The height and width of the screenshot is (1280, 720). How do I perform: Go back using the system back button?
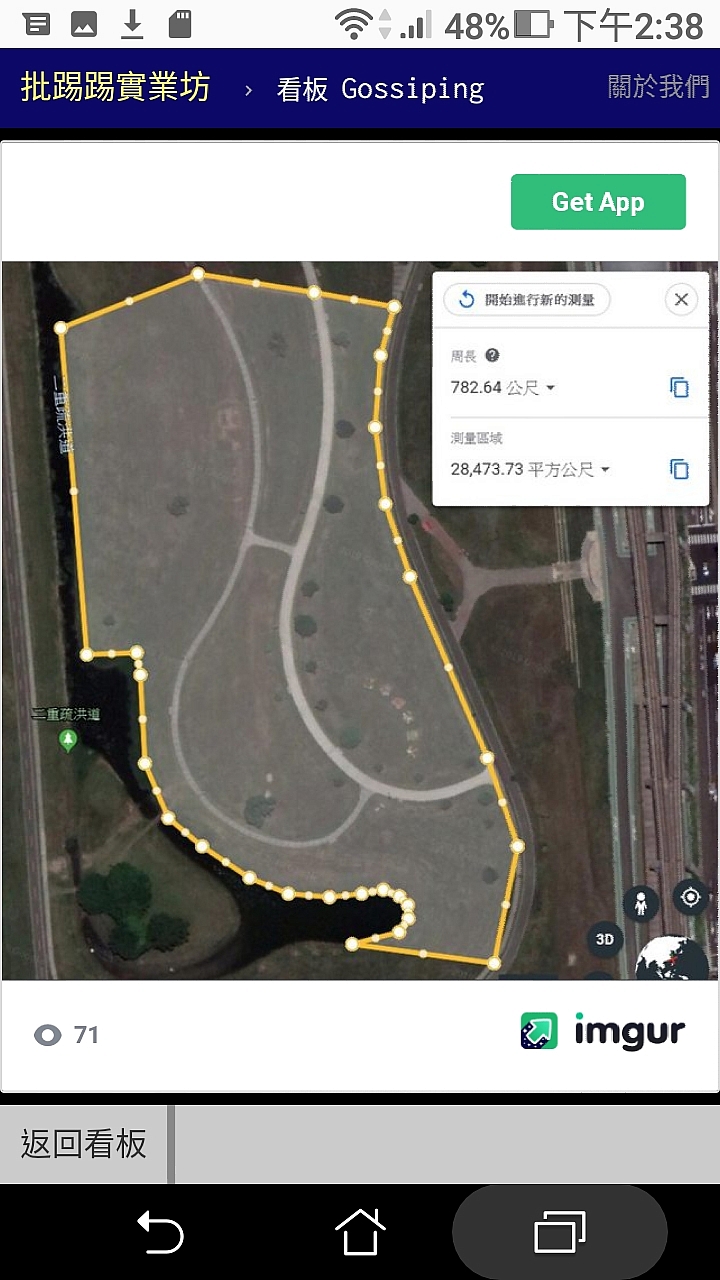pos(160,1231)
